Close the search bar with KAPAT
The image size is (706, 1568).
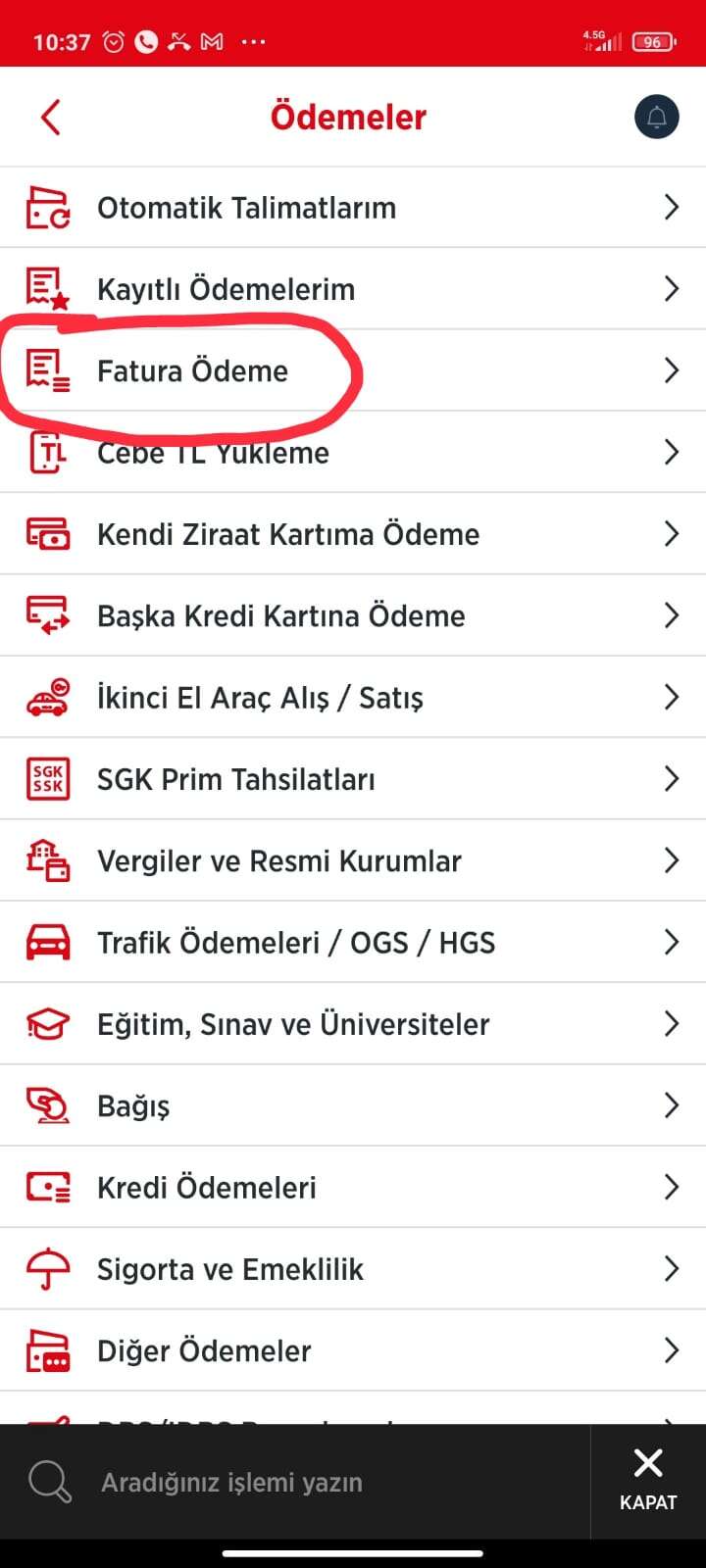coord(648,1482)
